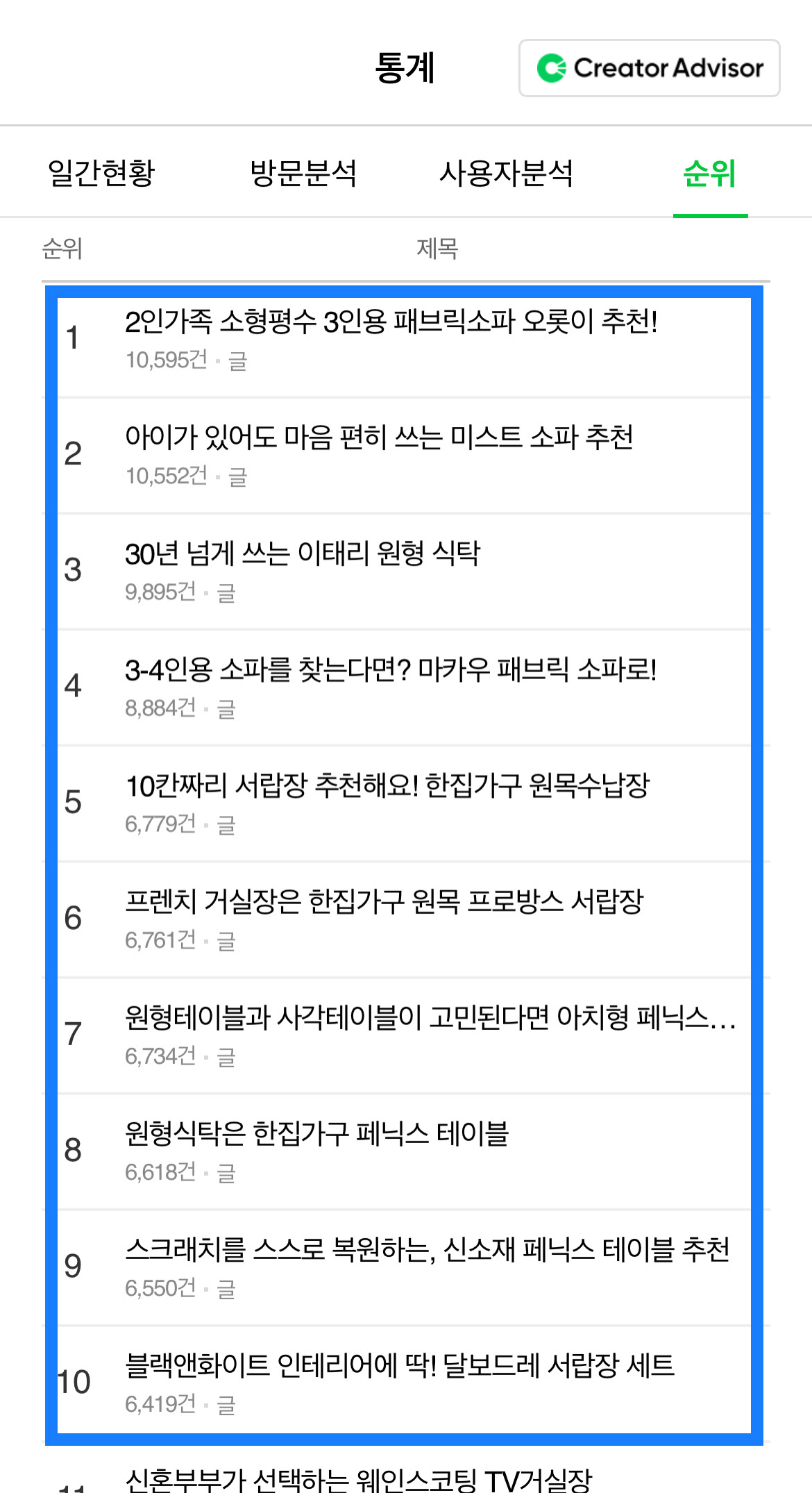Image resolution: width=812 pixels, height=1493 pixels.
Task: Open rank 6 post about 프로방스 서랍장
Action: [406, 919]
